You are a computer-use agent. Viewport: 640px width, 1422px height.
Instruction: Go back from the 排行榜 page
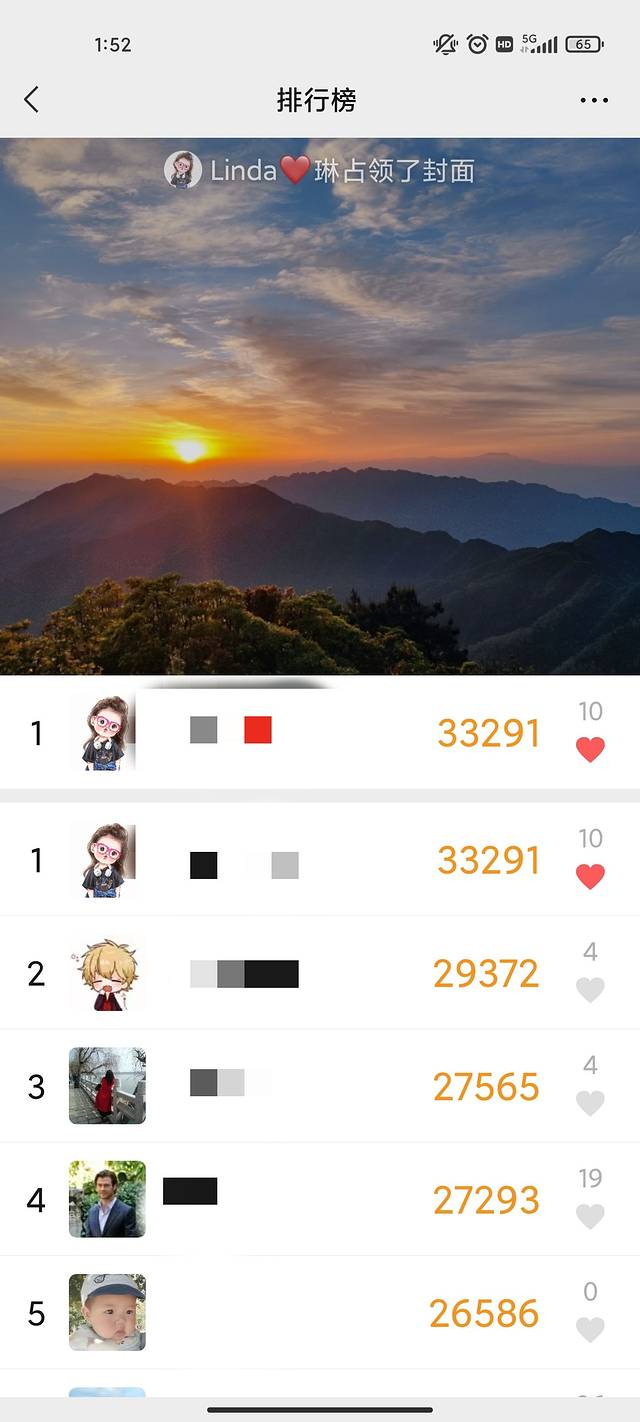pyautogui.click(x=32, y=100)
